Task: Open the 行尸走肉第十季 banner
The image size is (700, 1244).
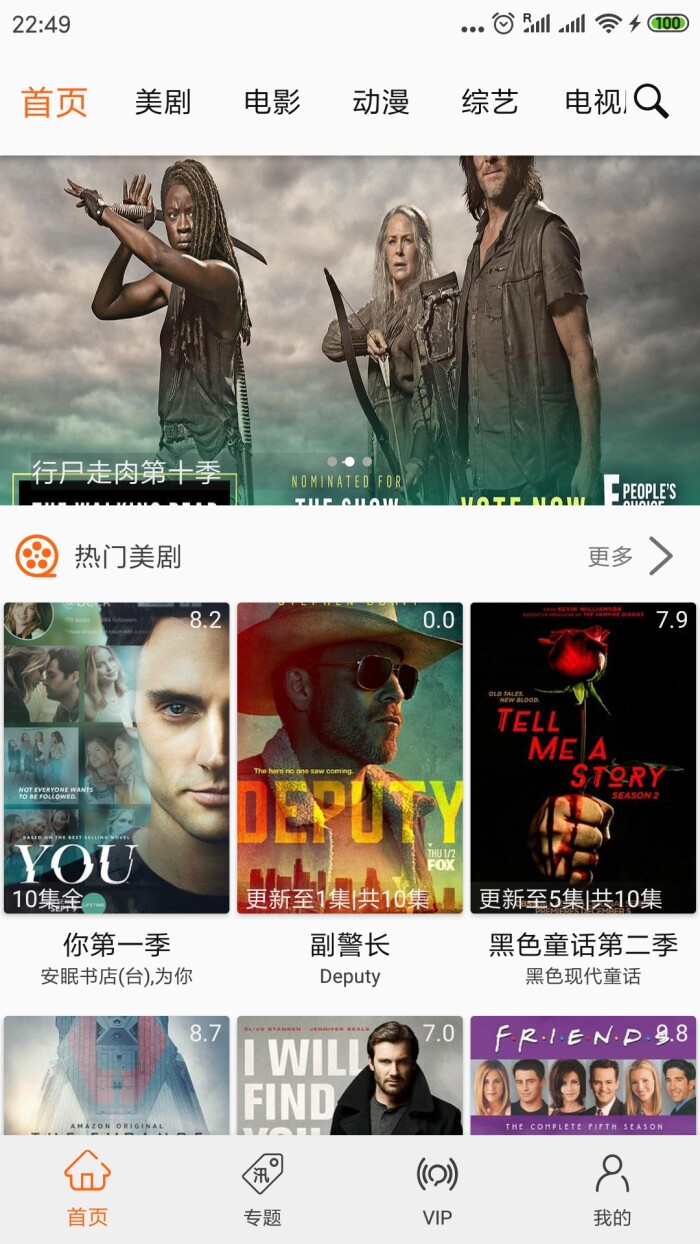Action: [x=350, y=330]
